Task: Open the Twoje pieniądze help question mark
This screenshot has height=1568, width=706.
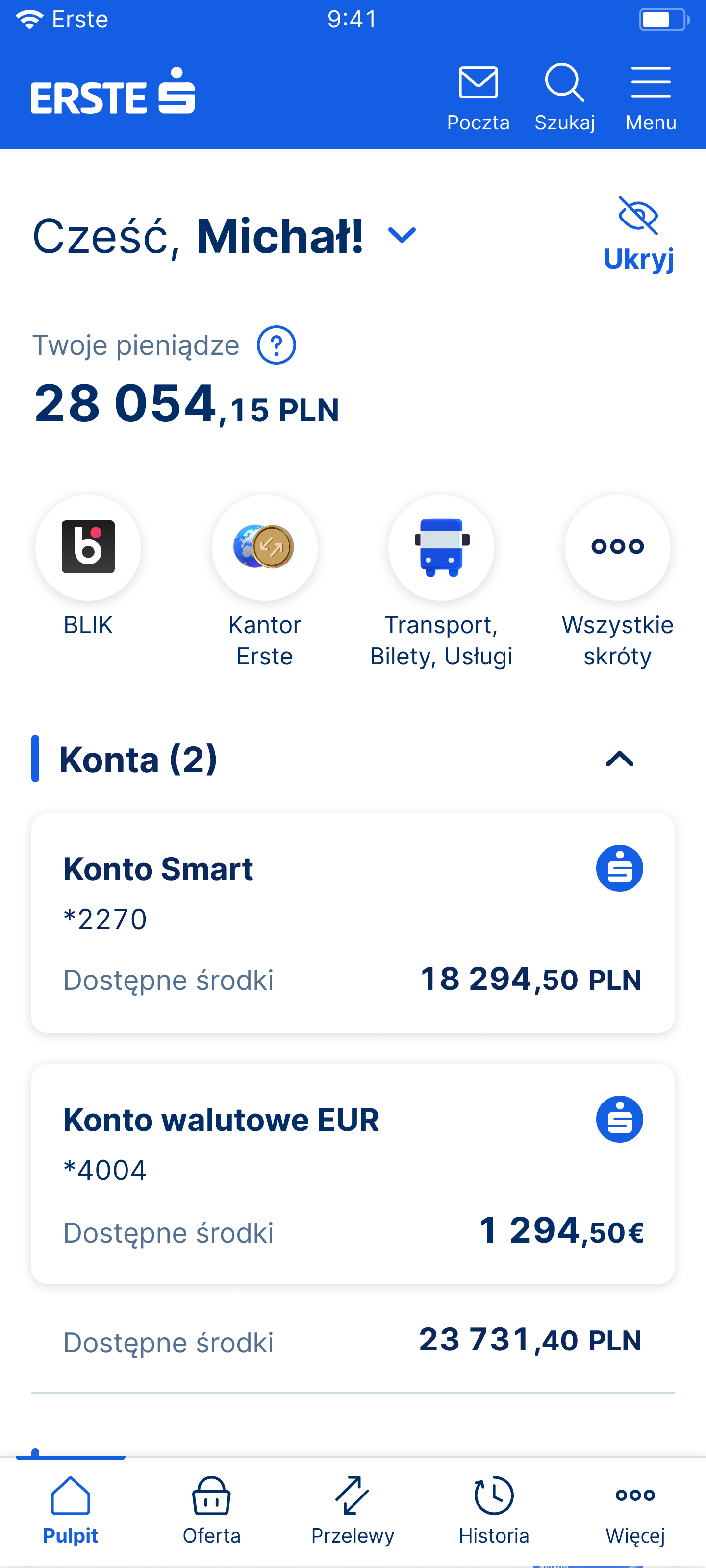Action: click(276, 345)
